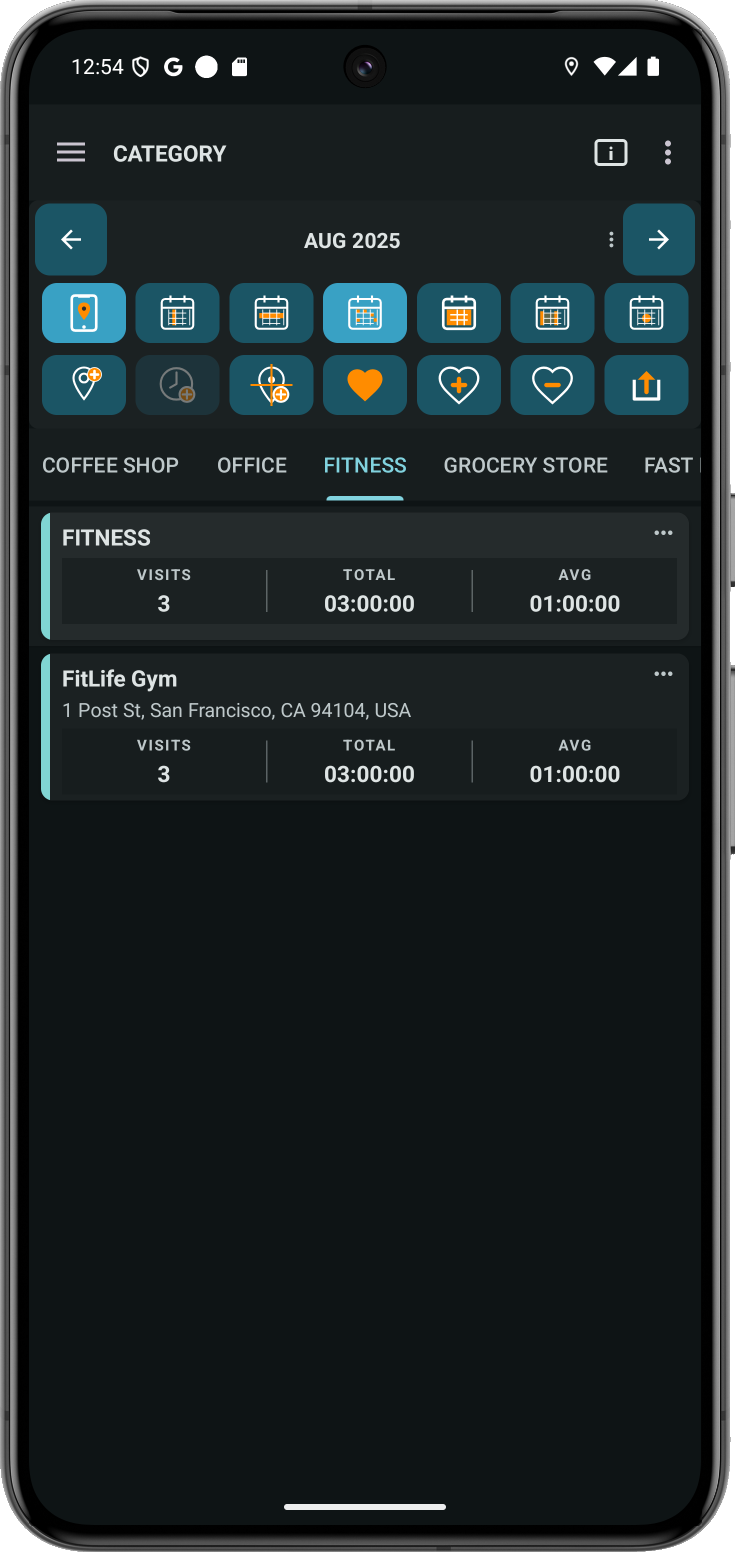The height and width of the screenshot is (1552, 735).
Task: Open the options dots beside AUG 2025
Action: pyautogui.click(x=611, y=240)
